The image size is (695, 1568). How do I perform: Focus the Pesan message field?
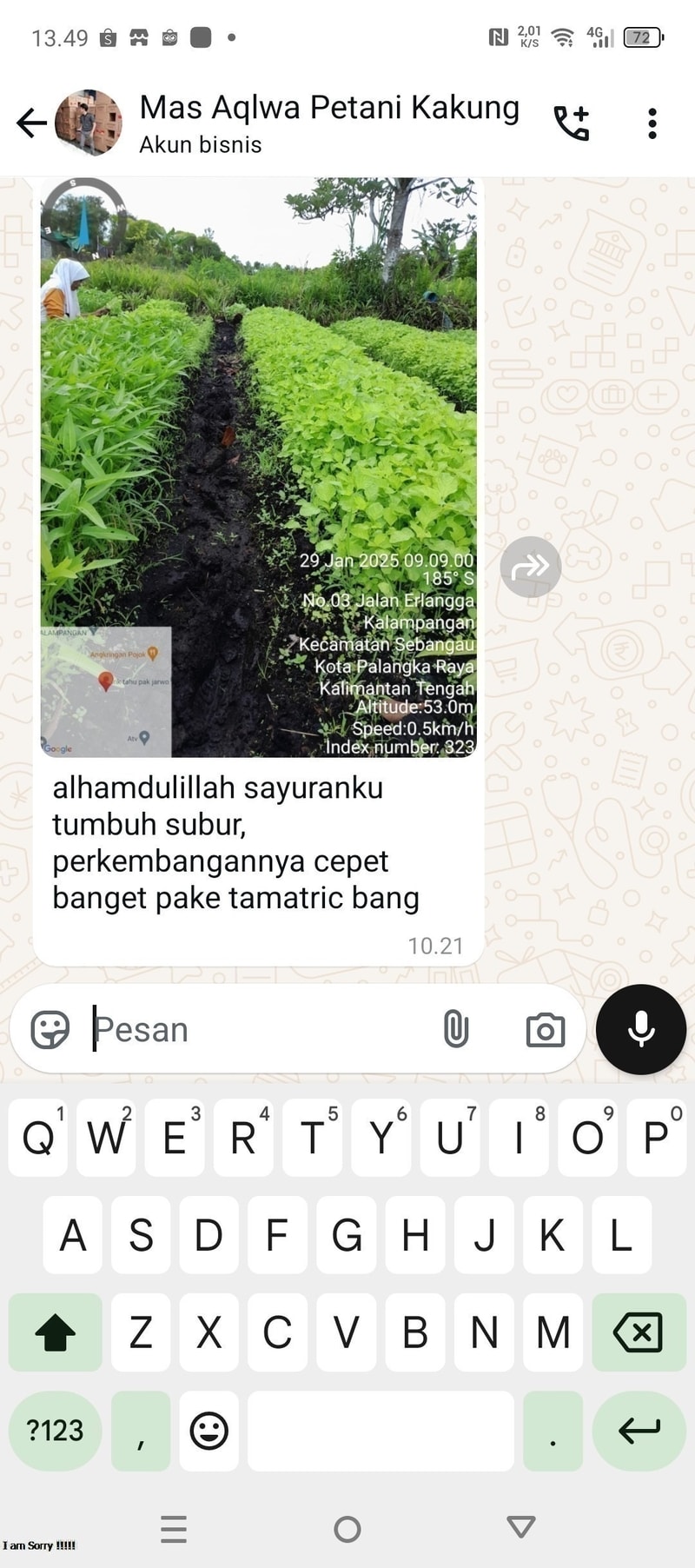pos(261,1030)
